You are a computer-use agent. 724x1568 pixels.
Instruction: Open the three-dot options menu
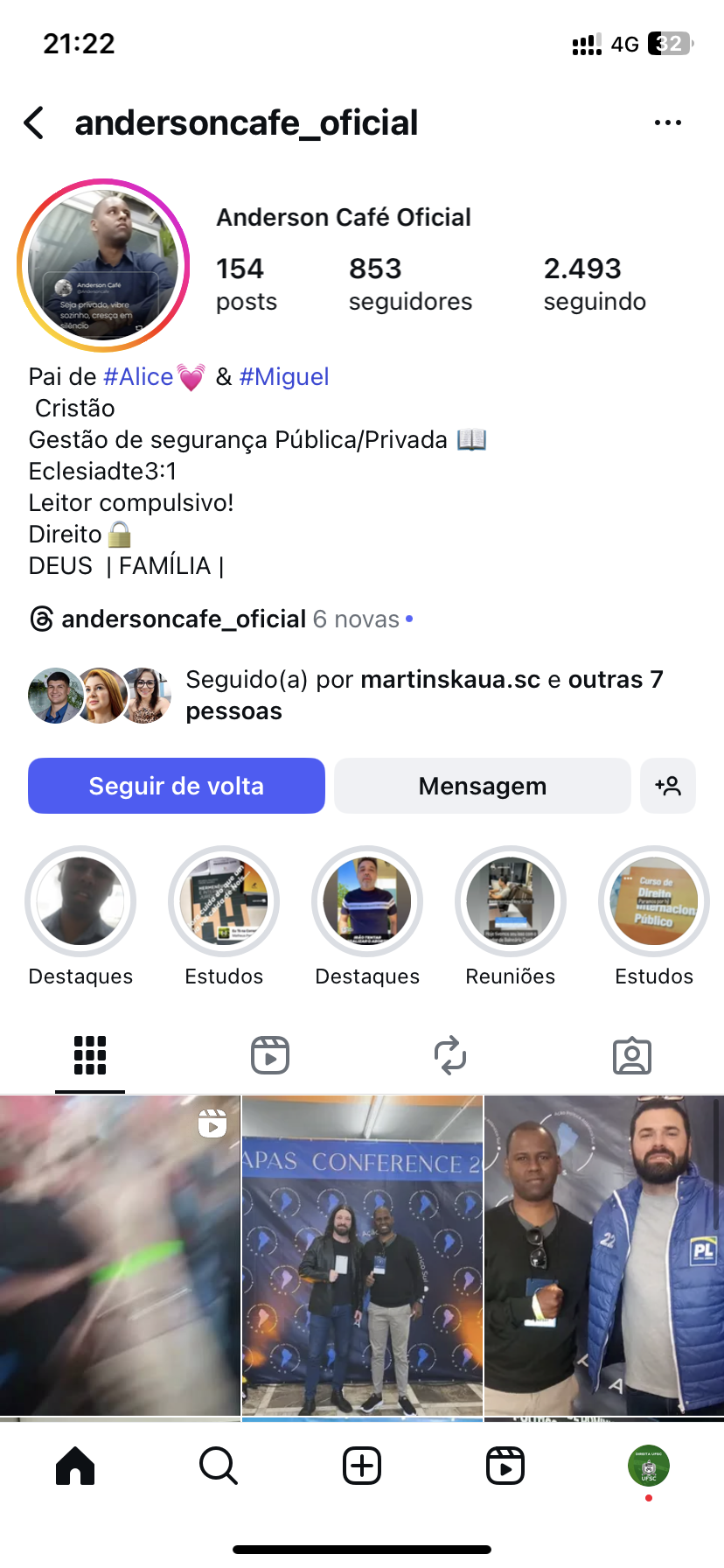point(667,123)
